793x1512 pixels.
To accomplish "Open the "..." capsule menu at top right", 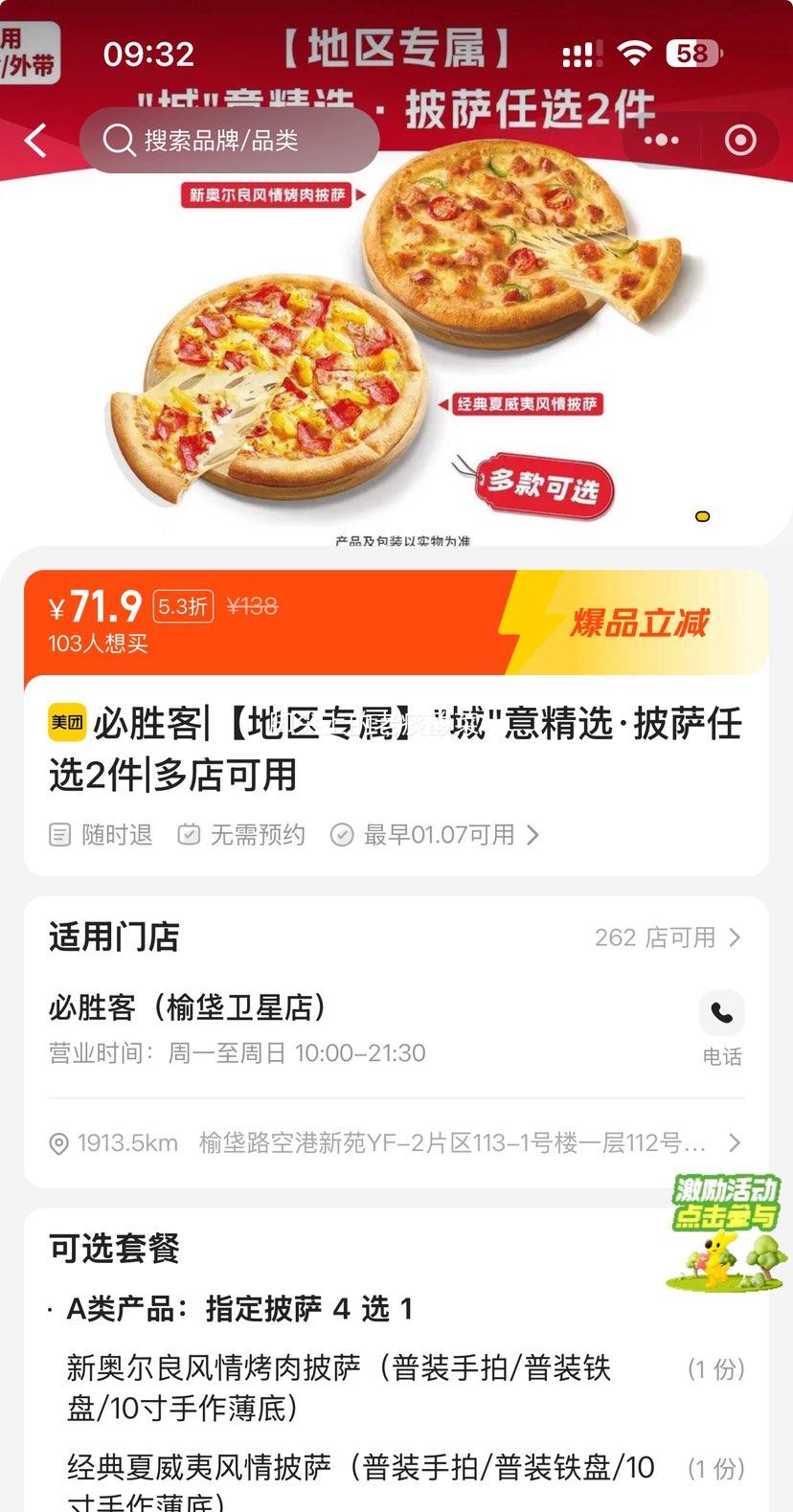I will pos(659,140).
